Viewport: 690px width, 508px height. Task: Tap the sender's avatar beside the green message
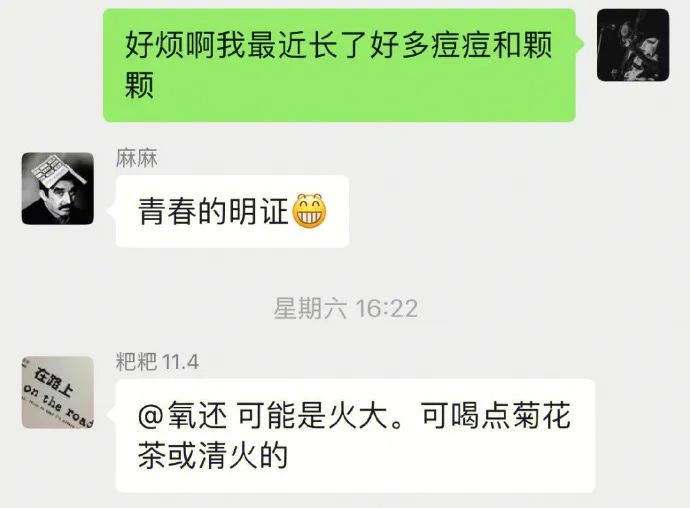click(x=632, y=45)
